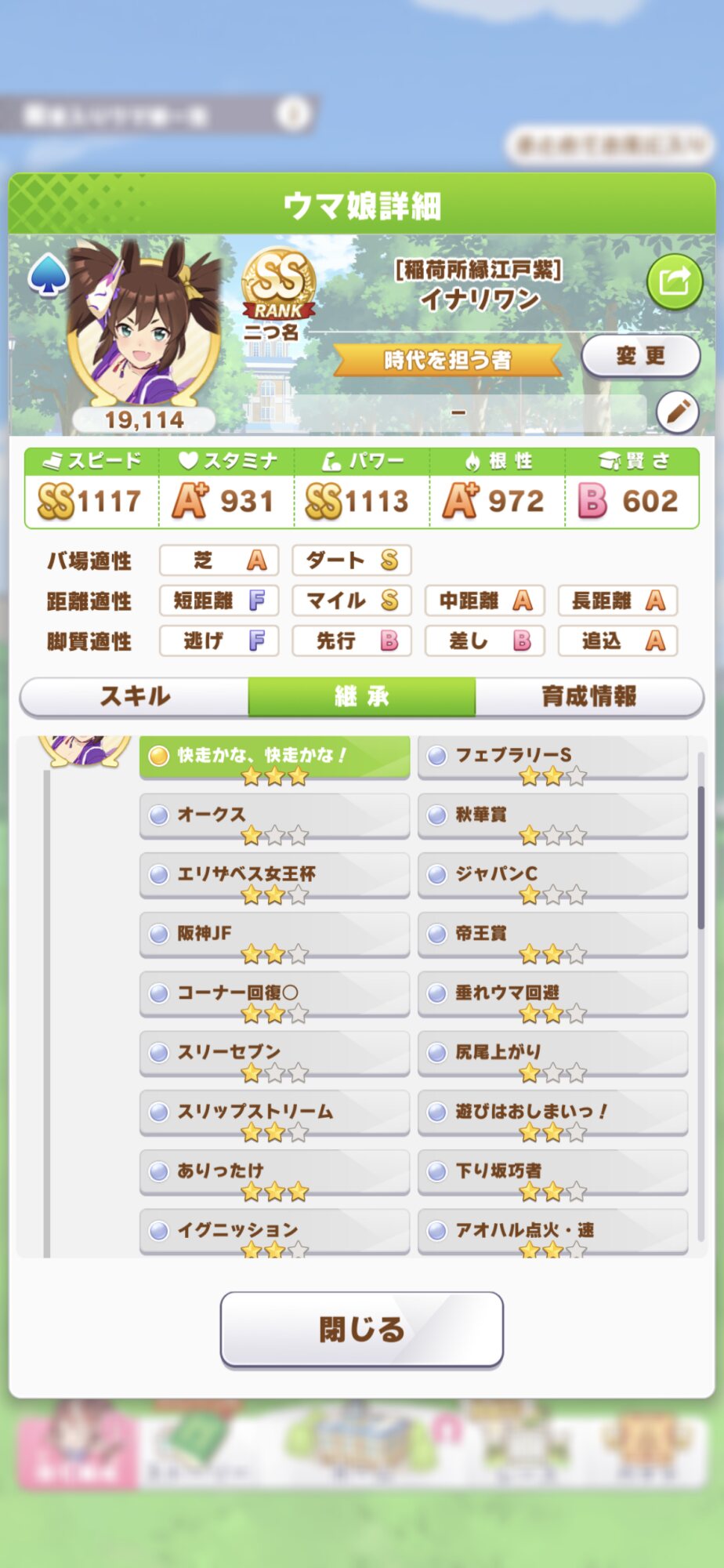Viewport: 724px width, 1568px height.
Task: Switch to the 育成情報 tab
Action: point(589,696)
